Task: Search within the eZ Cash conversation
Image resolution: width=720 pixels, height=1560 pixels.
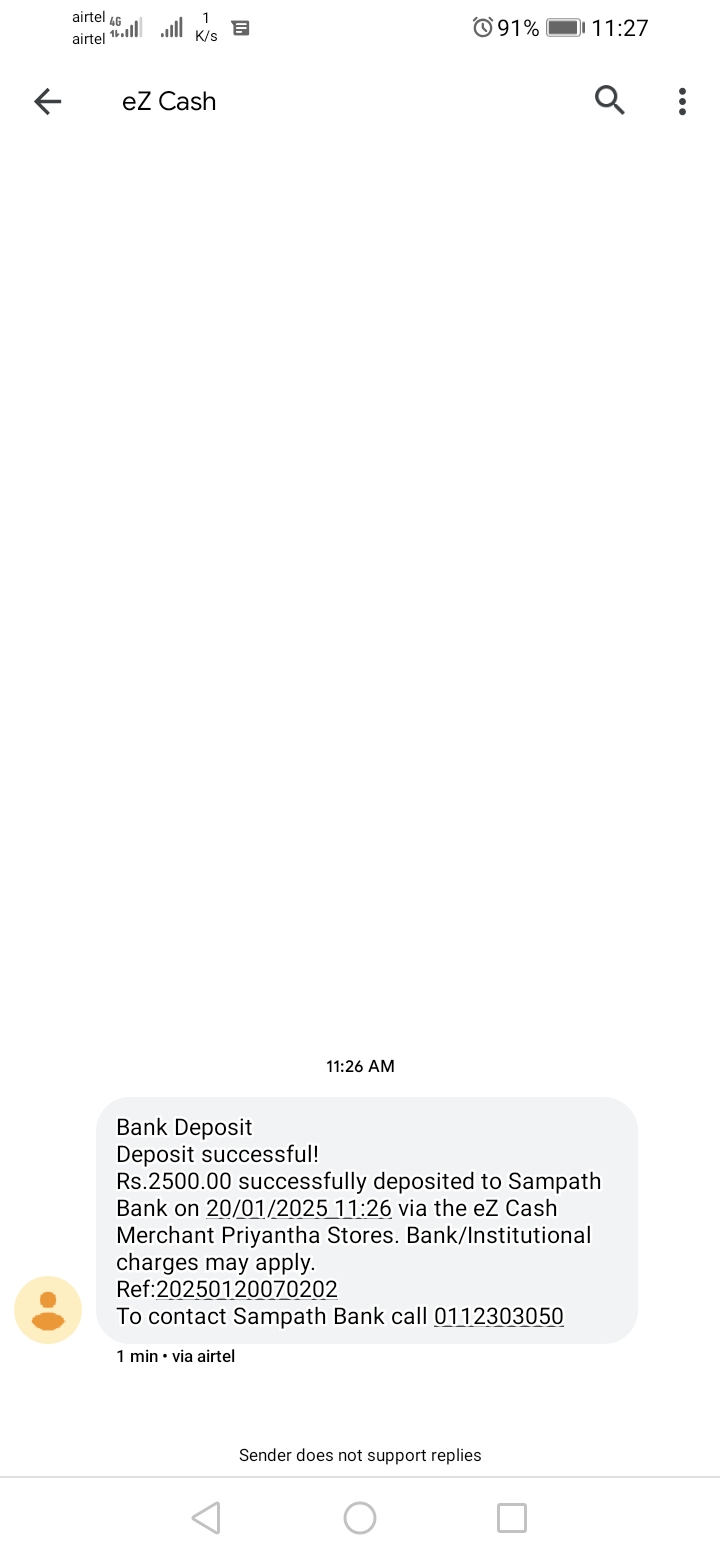Action: (609, 100)
